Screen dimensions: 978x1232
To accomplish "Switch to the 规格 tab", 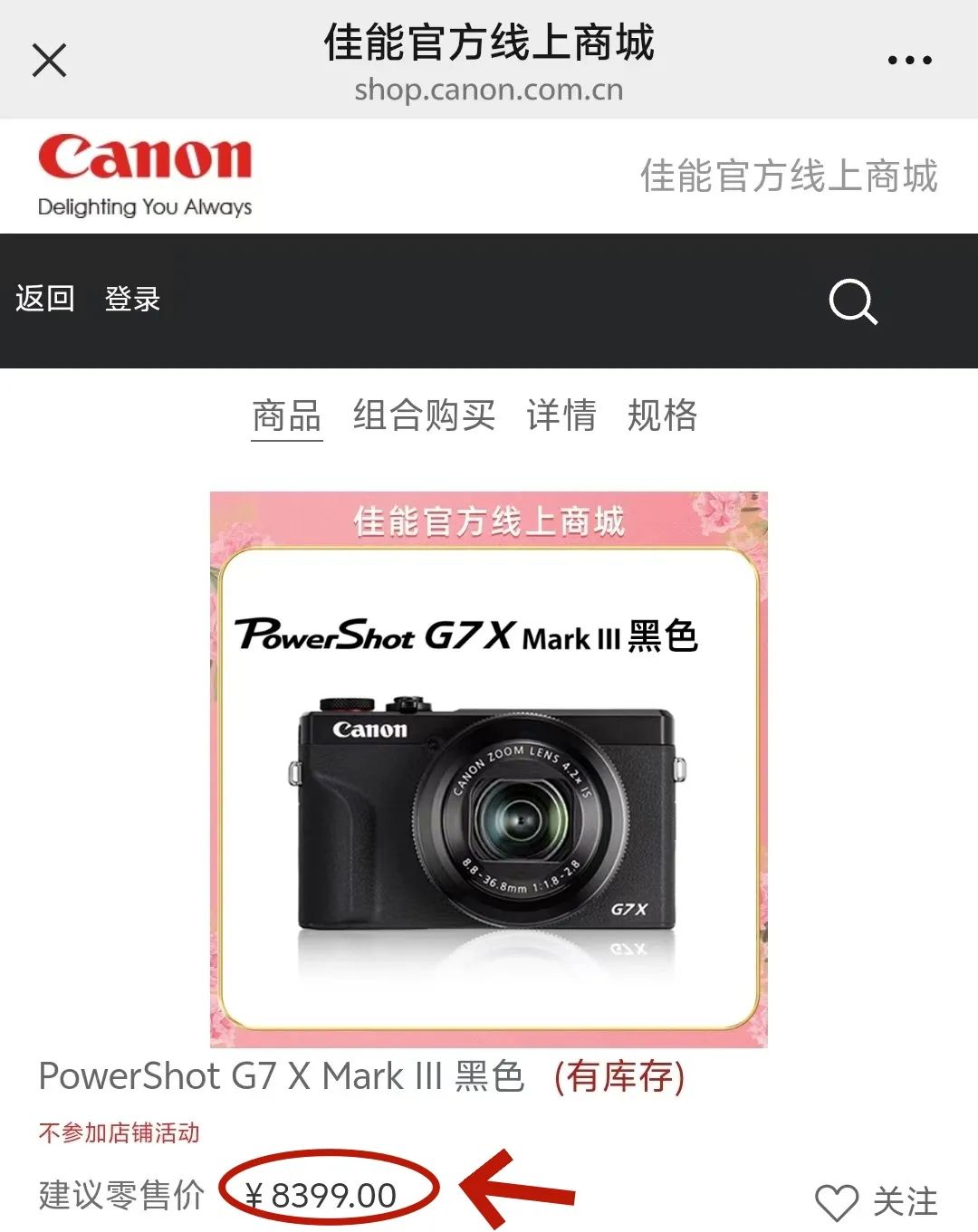I will [662, 416].
